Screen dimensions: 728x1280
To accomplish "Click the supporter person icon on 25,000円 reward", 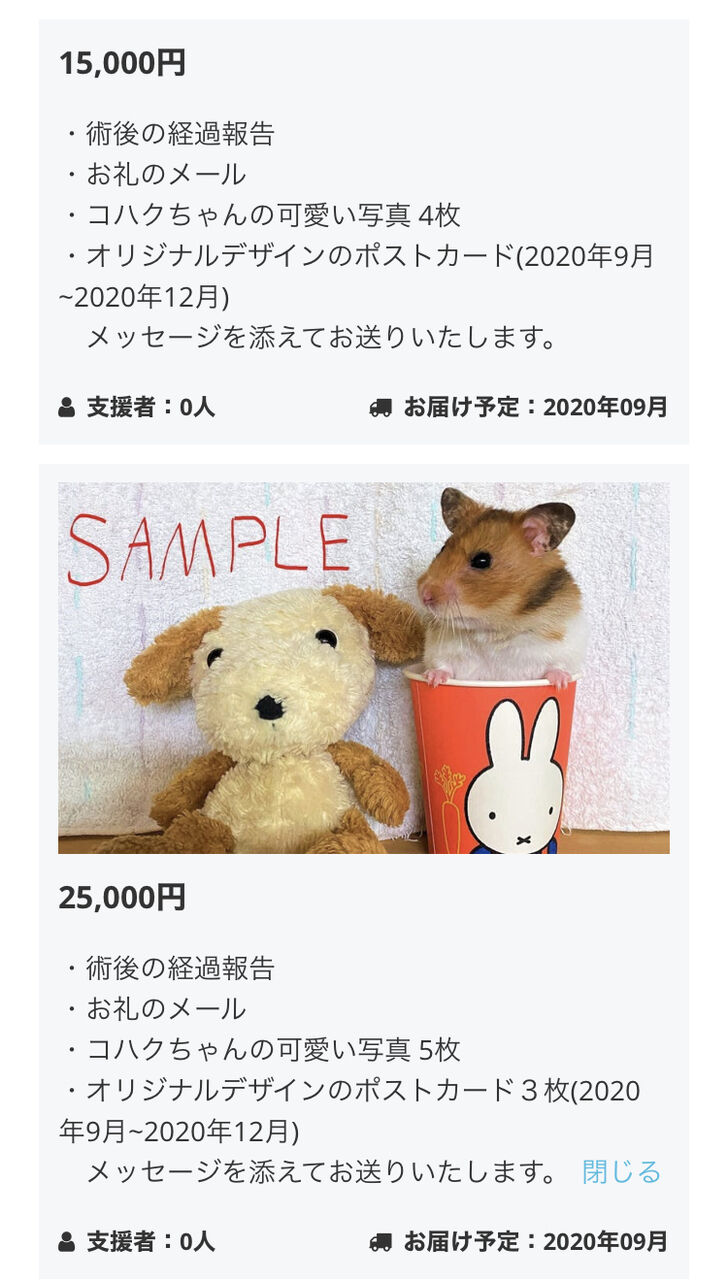I will (67, 1243).
